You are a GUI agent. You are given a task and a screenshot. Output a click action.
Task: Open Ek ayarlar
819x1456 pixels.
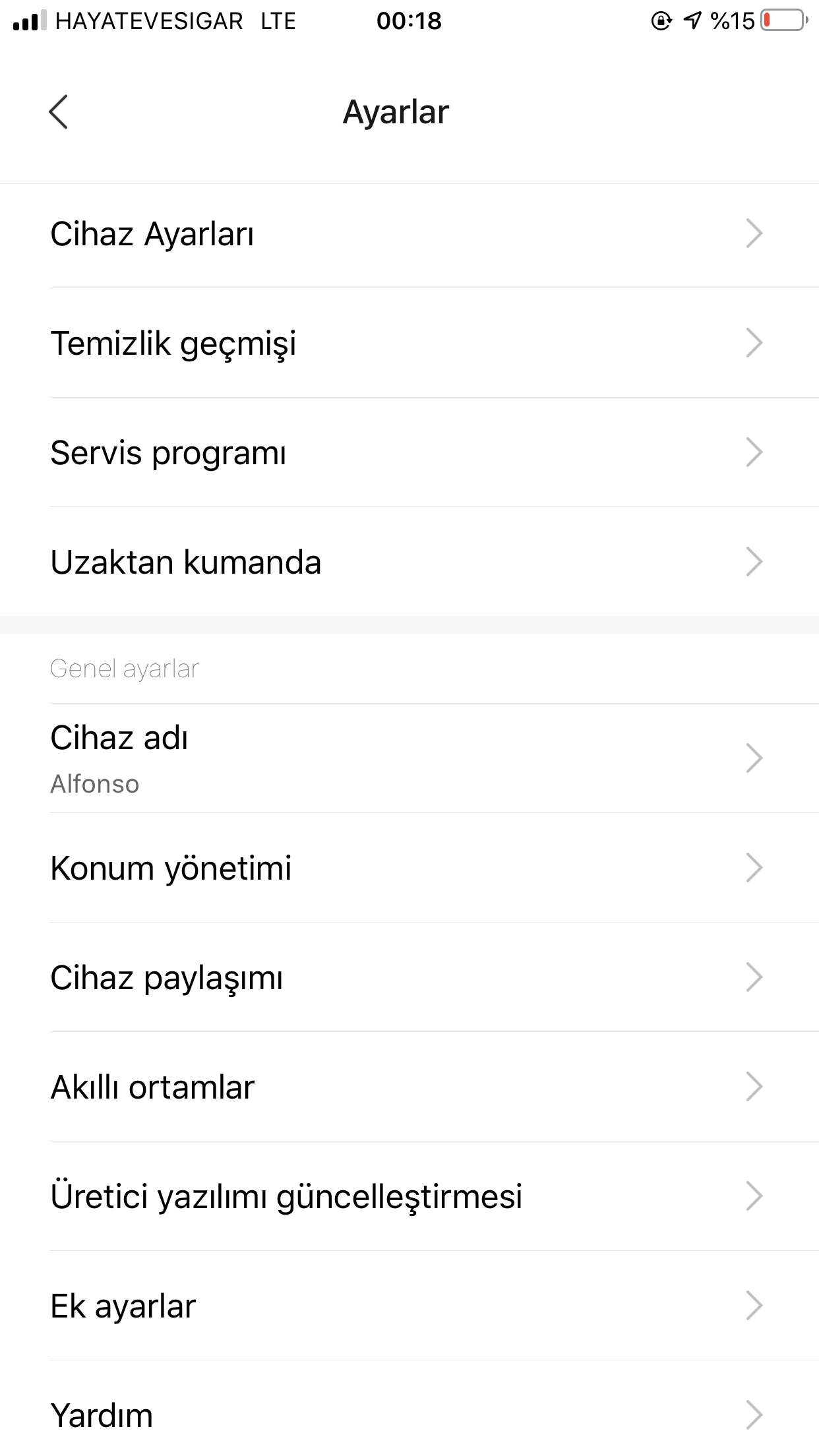[409, 1306]
